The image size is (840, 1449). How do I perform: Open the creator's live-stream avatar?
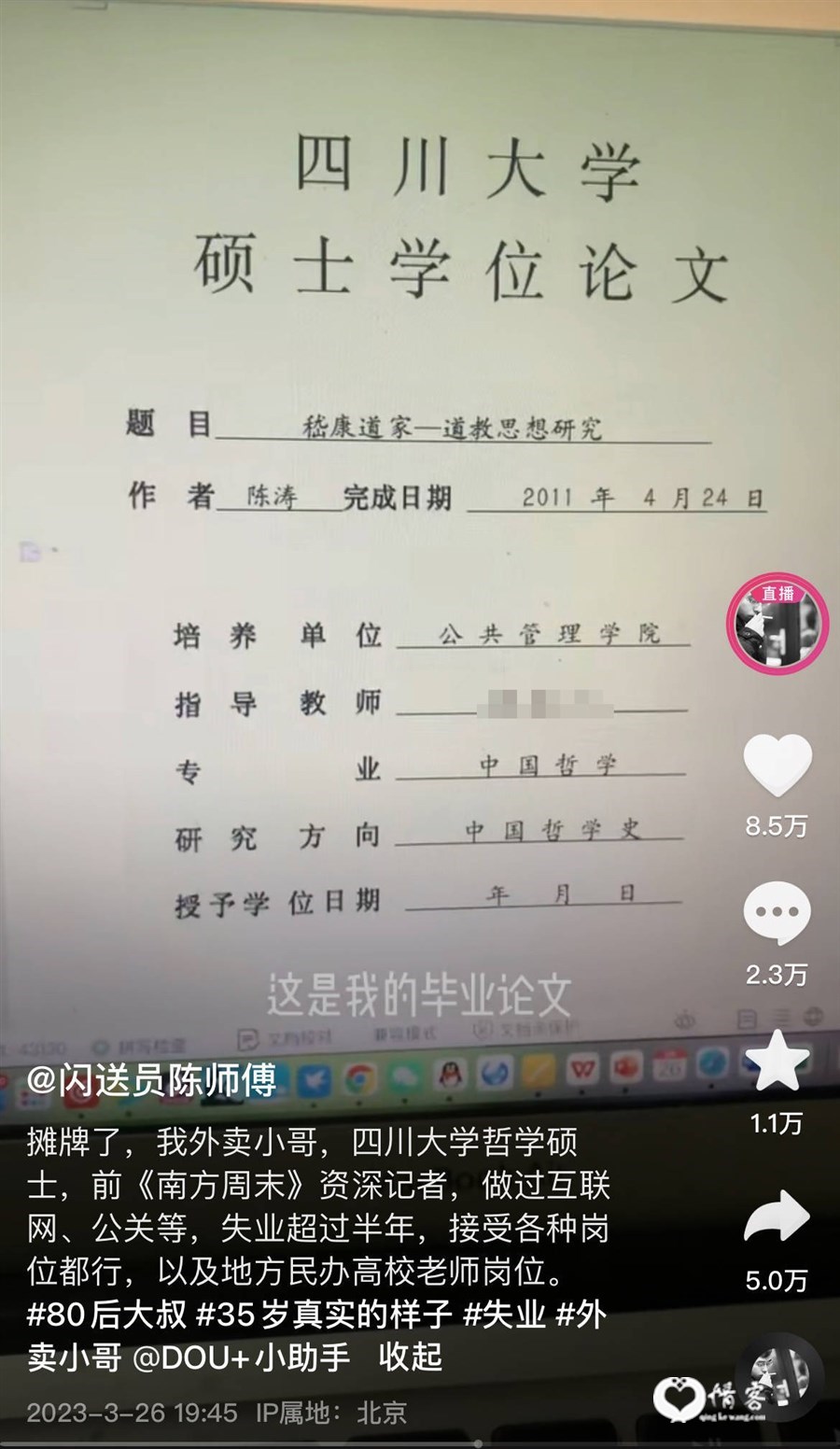777,623
